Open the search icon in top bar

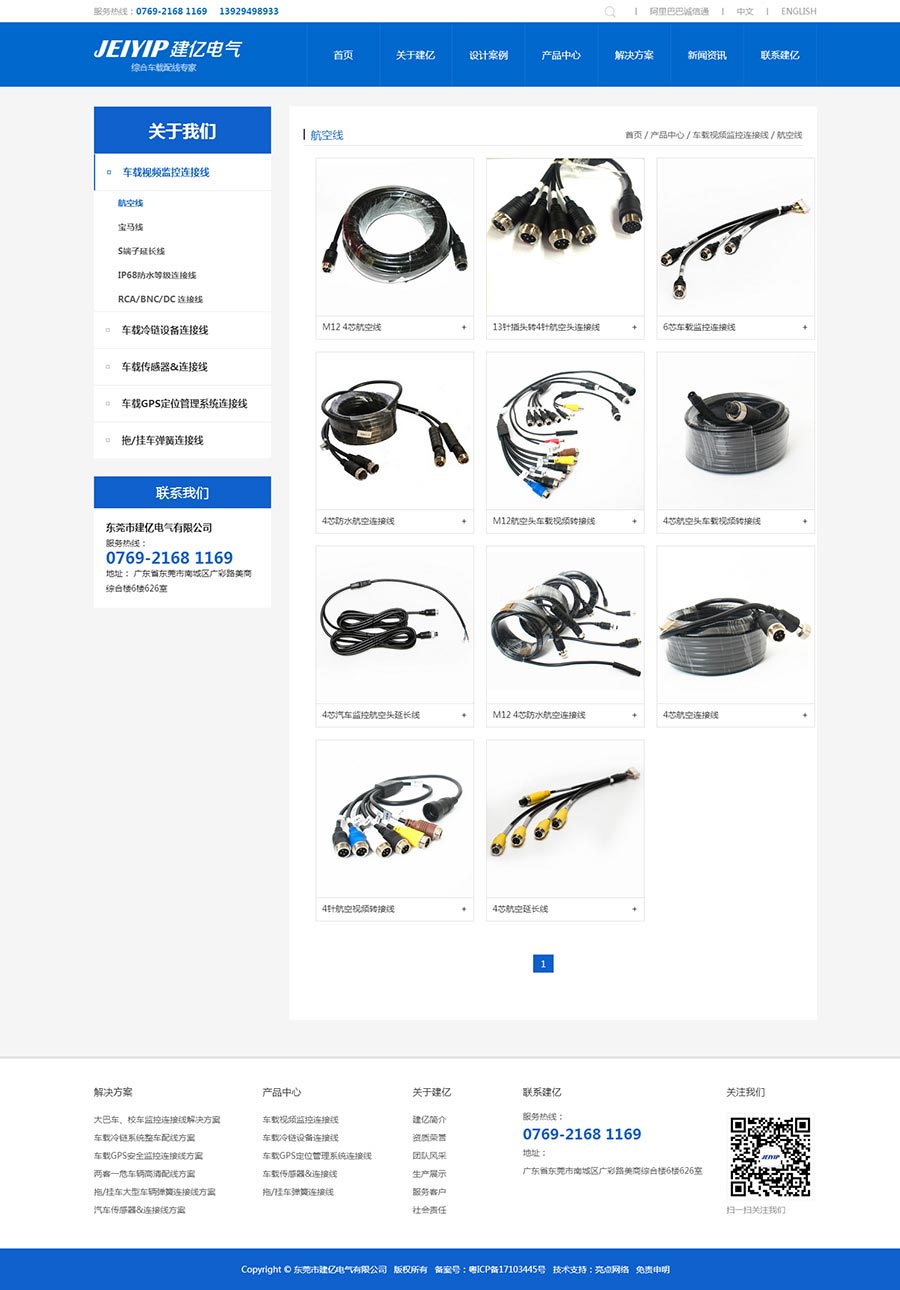(x=610, y=12)
